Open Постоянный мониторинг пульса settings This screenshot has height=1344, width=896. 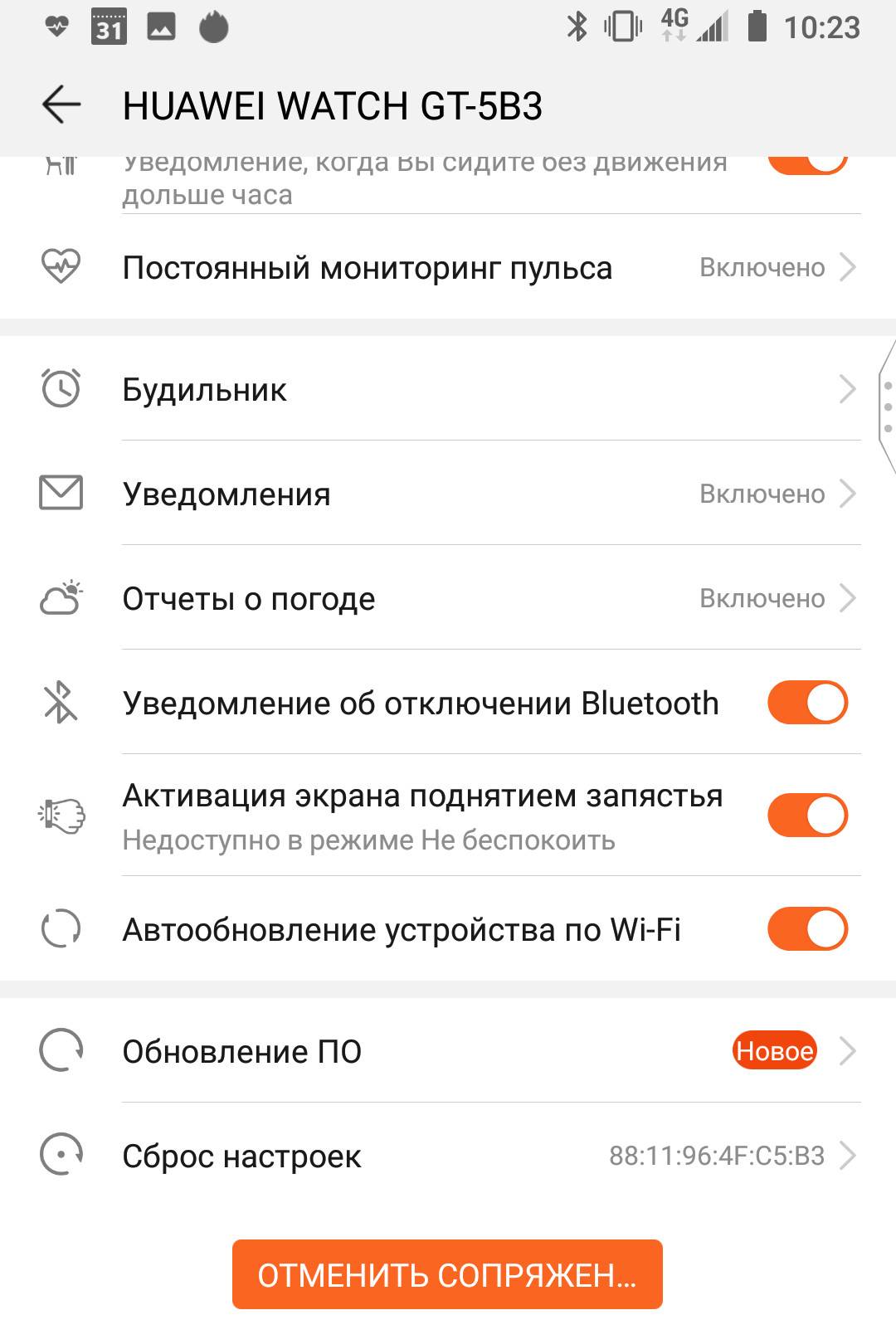click(448, 268)
